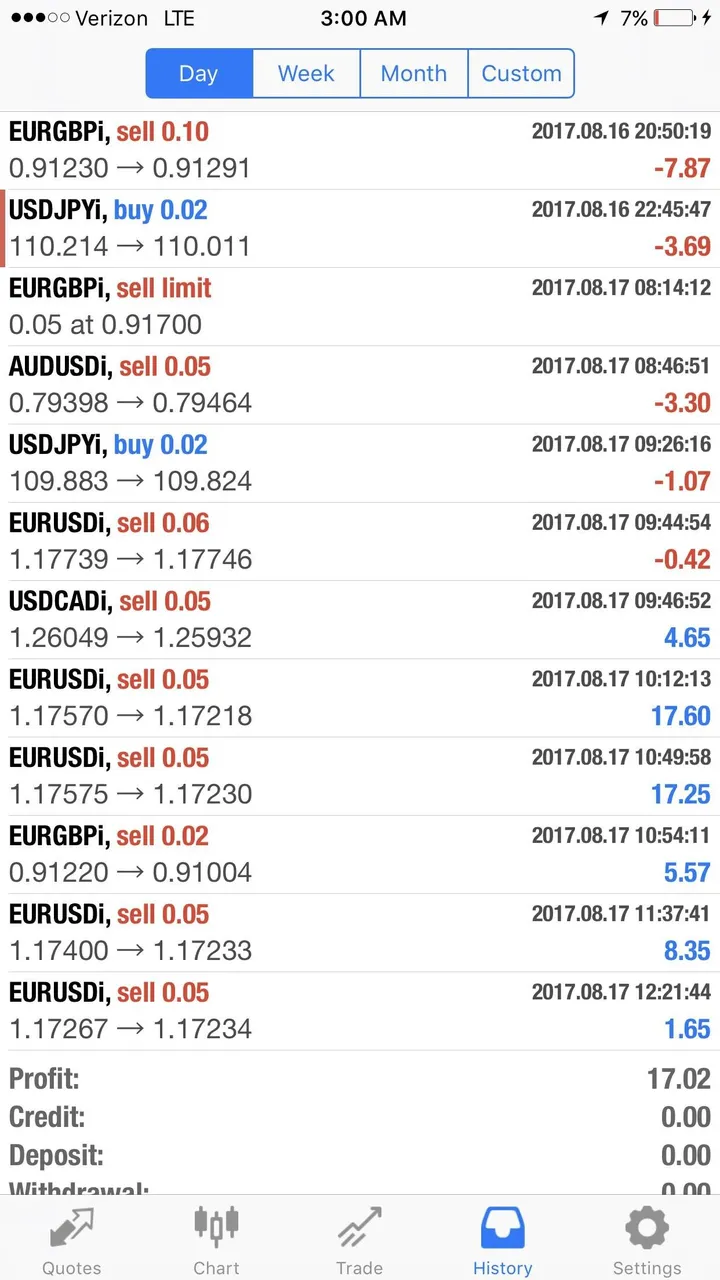Open the Trade tab
The image size is (720, 1280).
point(360,1240)
